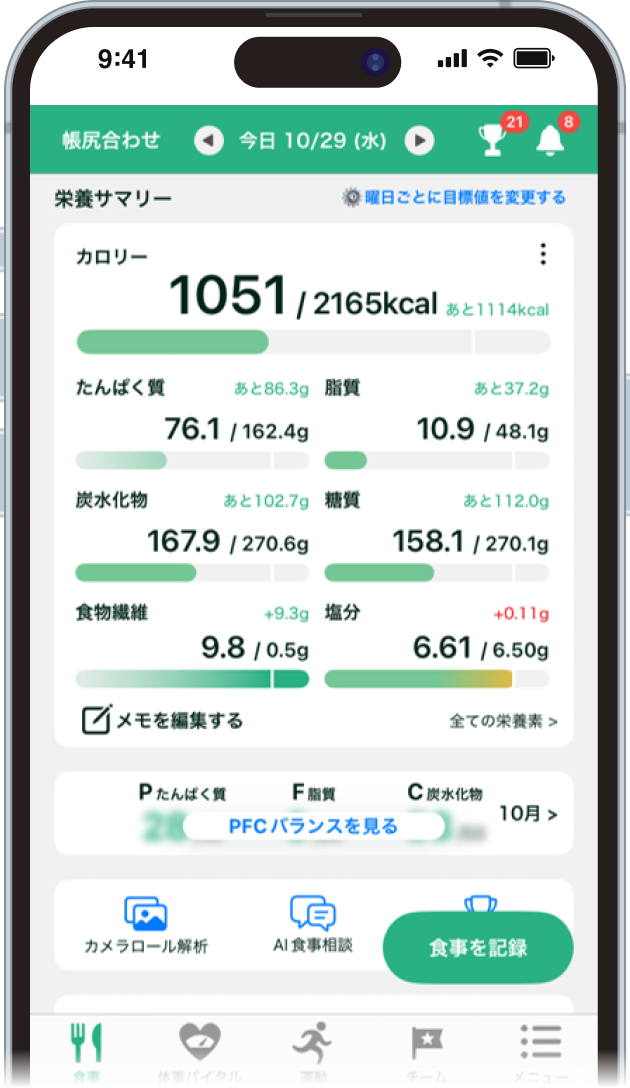The image size is (630, 1088).
Task: Tap メモを編集する
Action: point(163,720)
